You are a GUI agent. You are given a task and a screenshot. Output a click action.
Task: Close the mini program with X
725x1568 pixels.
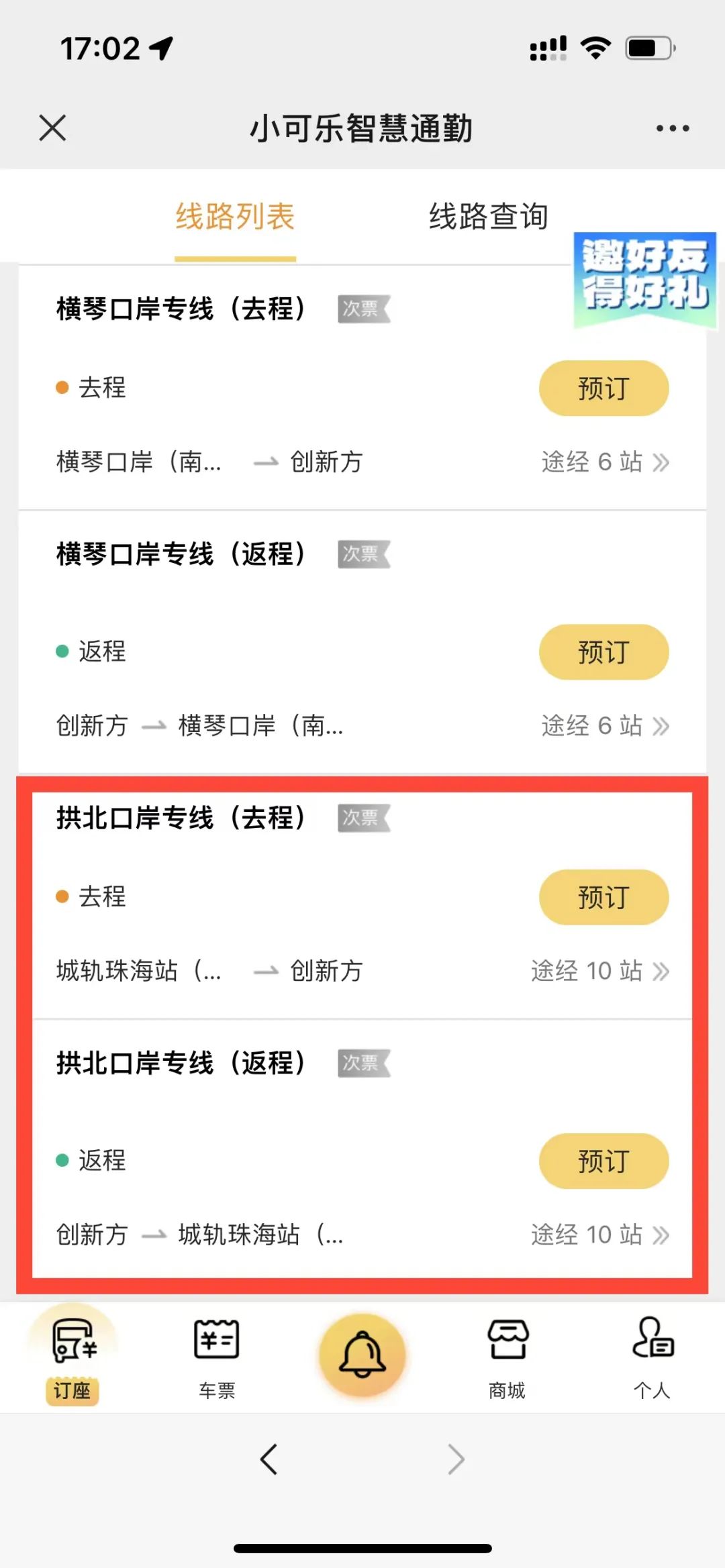point(52,127)
